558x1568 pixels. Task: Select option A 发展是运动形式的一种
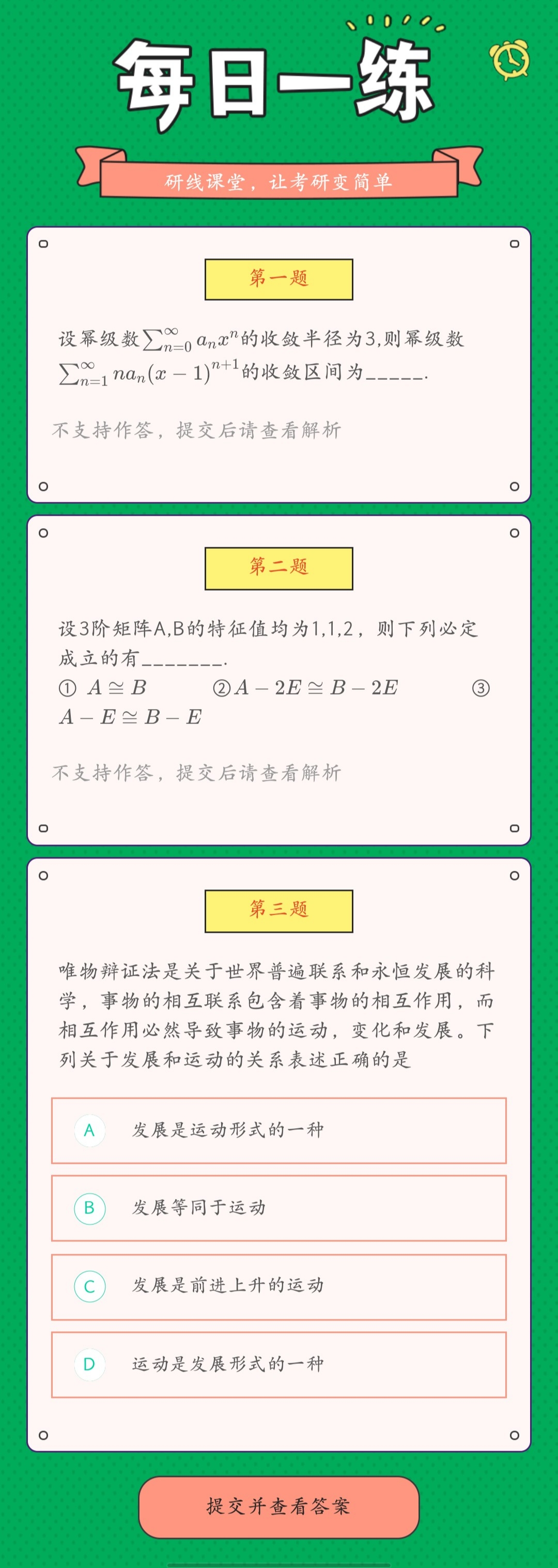point(278,1130)
